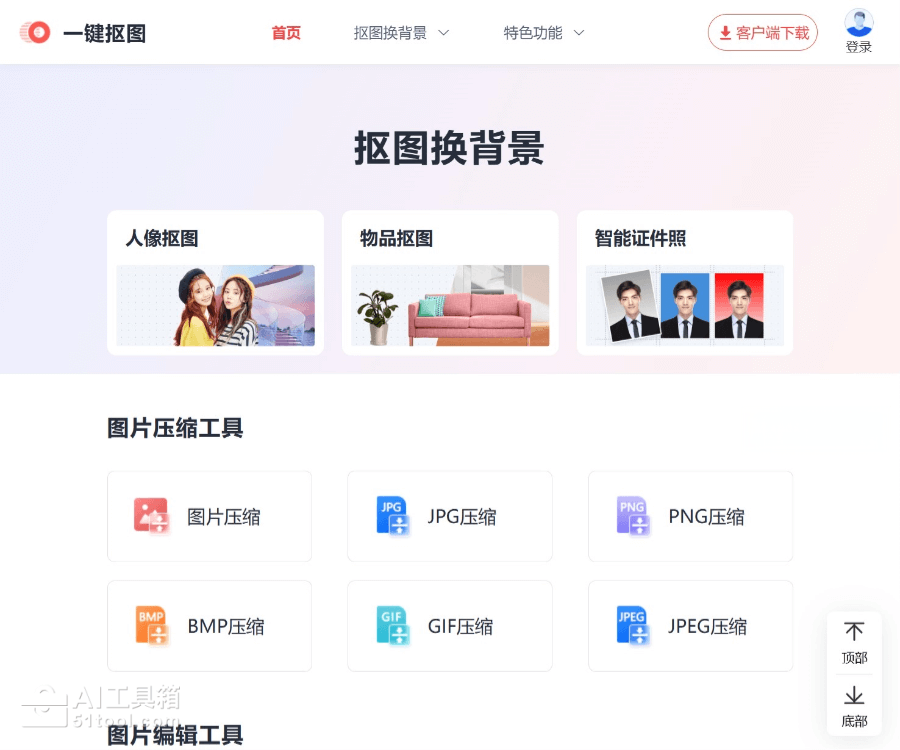900x750 pixels.
Task: Open the 智能证件照 card
Action: pos(685,283)
